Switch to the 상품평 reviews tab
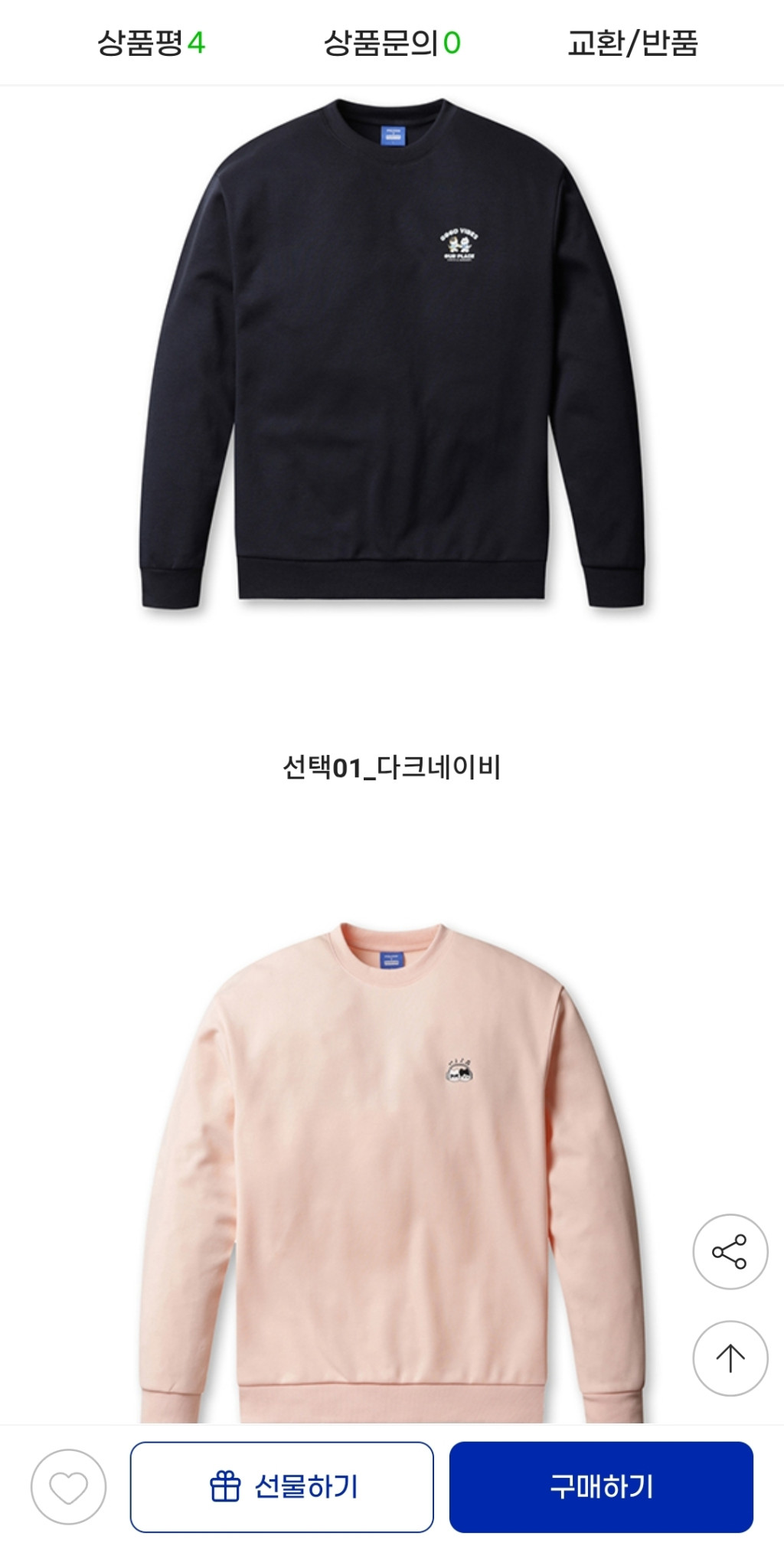784x1549 pixels. pyautogui.click(x=151, y=43)
